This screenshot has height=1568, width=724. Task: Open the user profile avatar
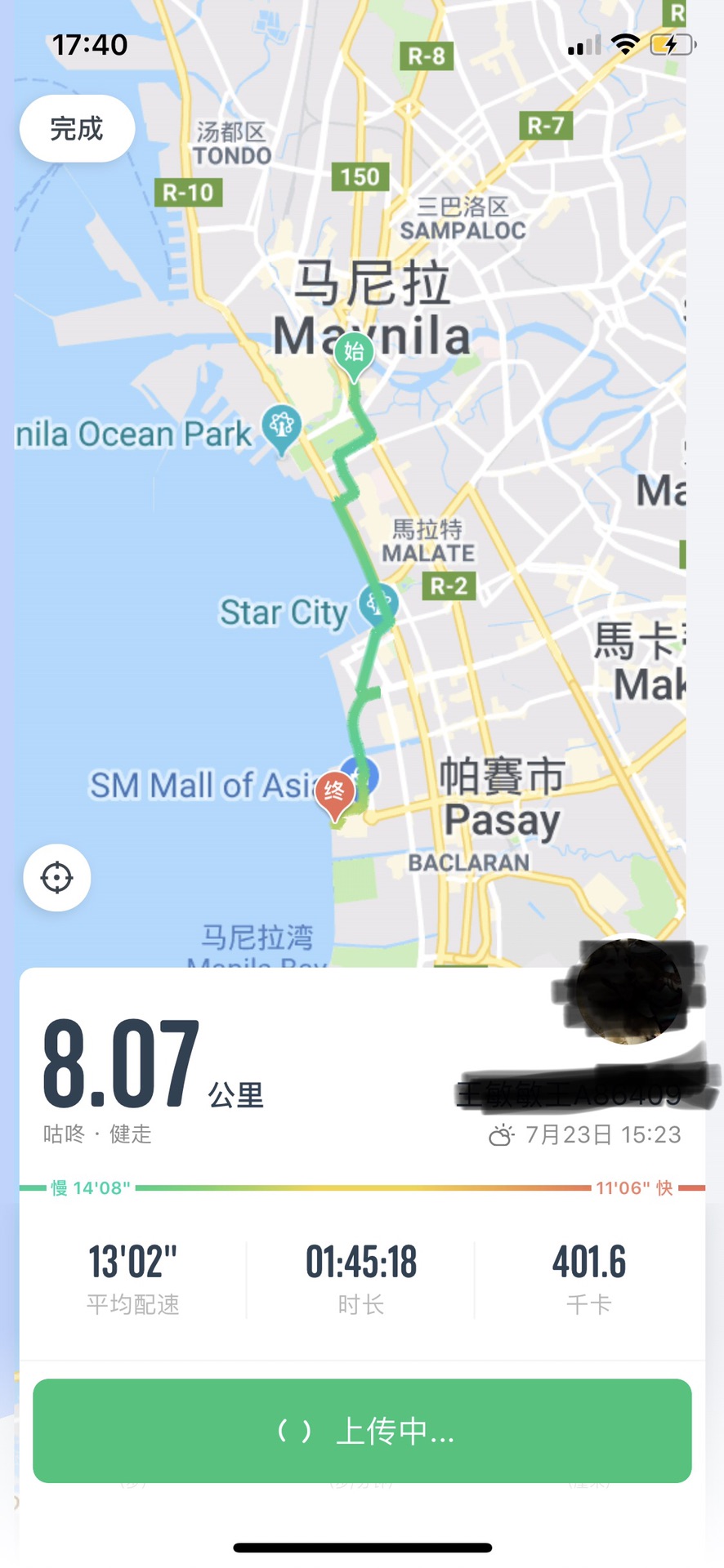[x=628, y=990]
